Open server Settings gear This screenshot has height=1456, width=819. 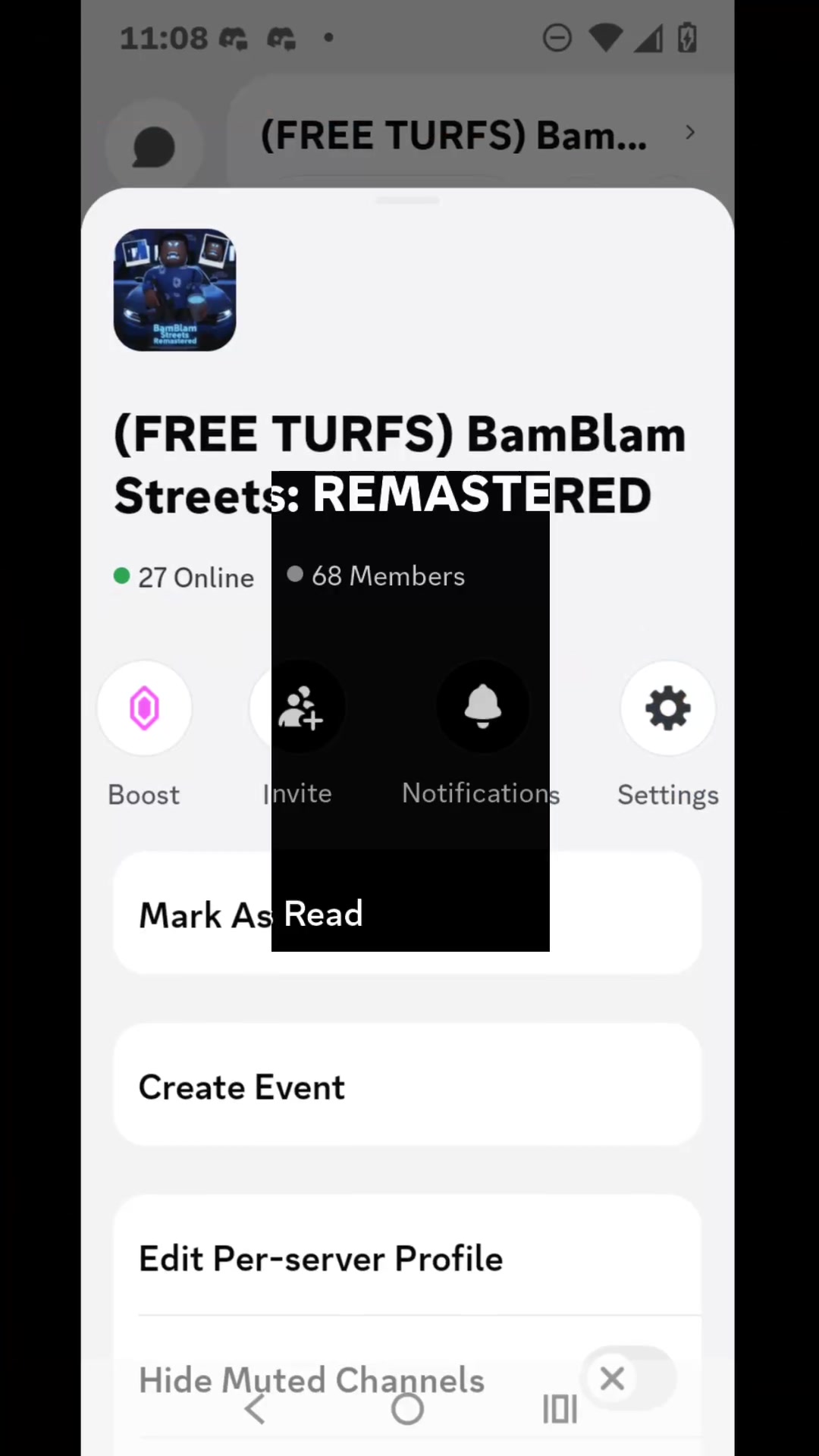click(x=667, y=708)
